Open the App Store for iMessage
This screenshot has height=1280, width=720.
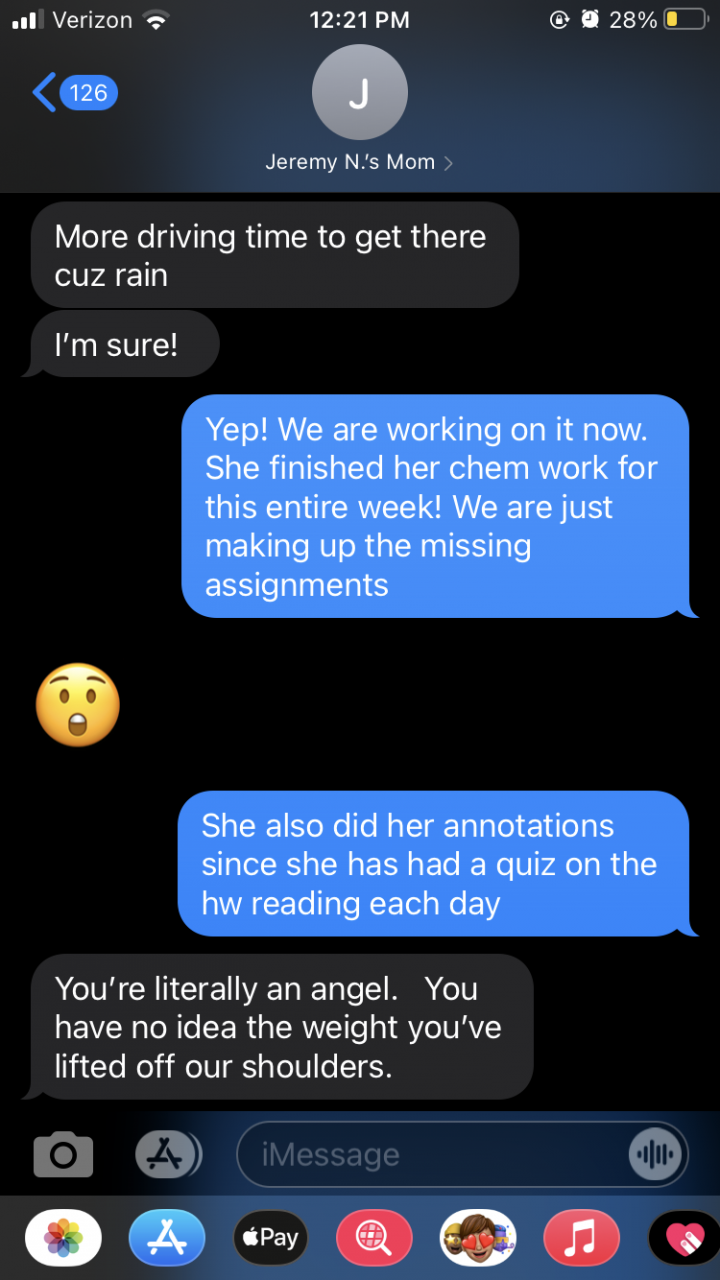[x=167, y=1238]
